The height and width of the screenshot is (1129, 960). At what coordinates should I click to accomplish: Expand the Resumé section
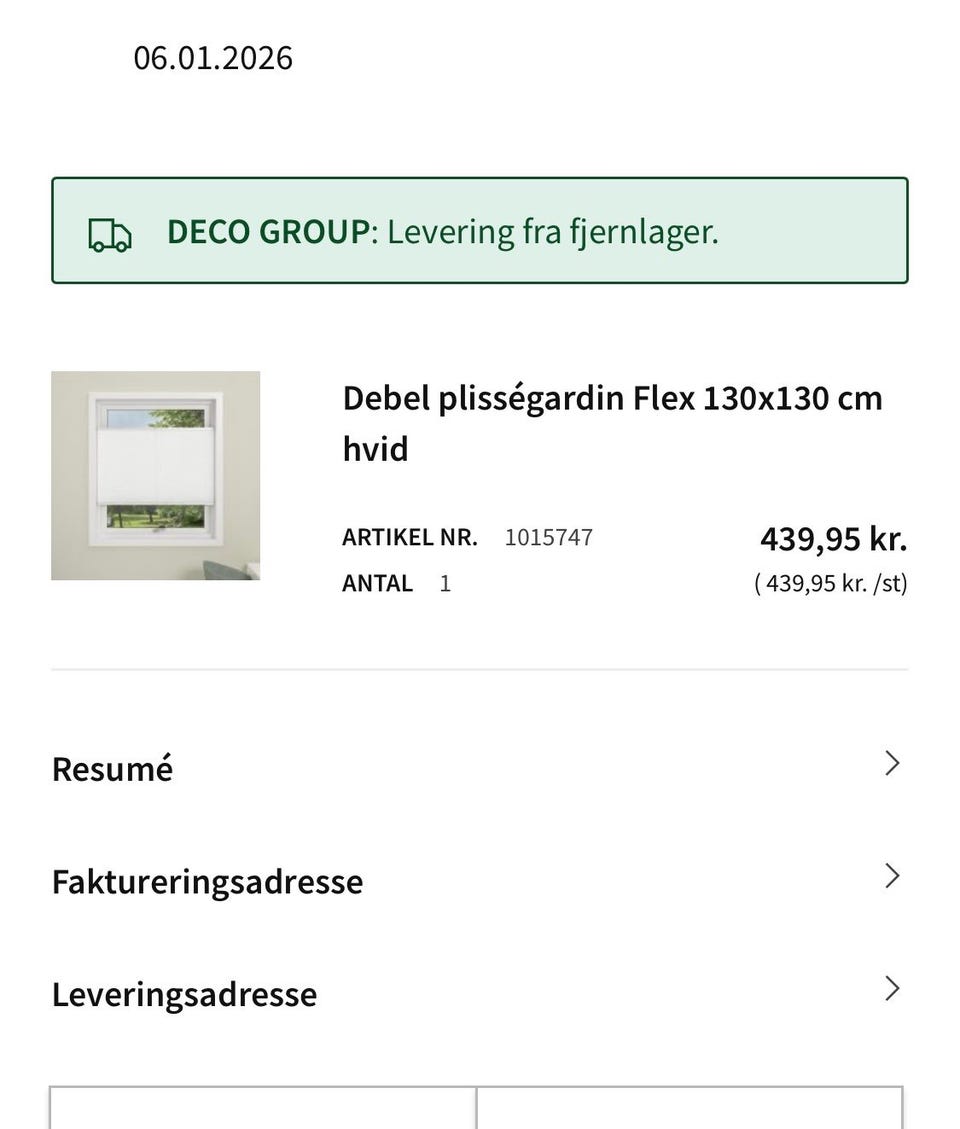(112, 768)
